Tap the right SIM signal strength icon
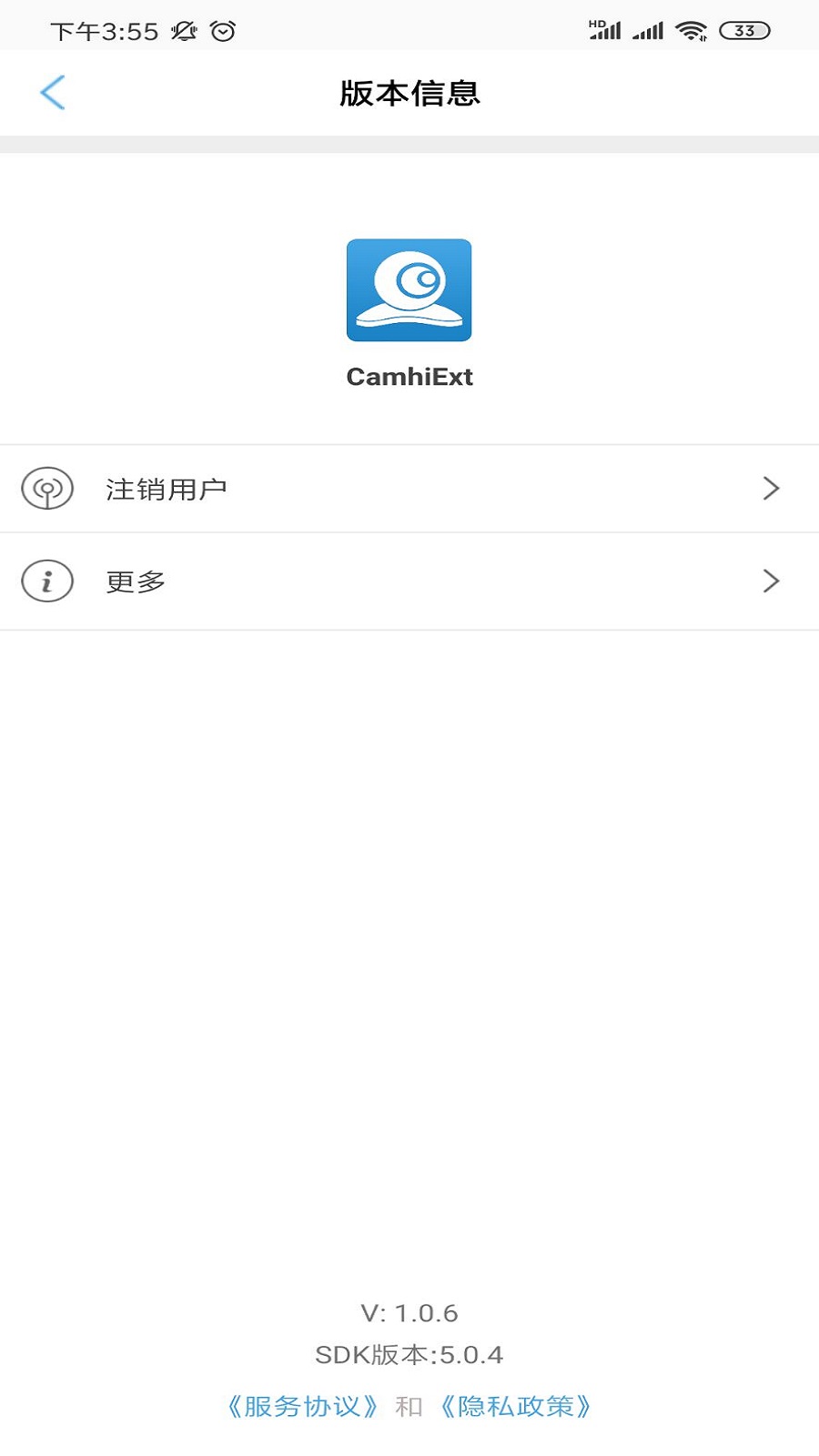819x1456 pixels. coord(648,33)
